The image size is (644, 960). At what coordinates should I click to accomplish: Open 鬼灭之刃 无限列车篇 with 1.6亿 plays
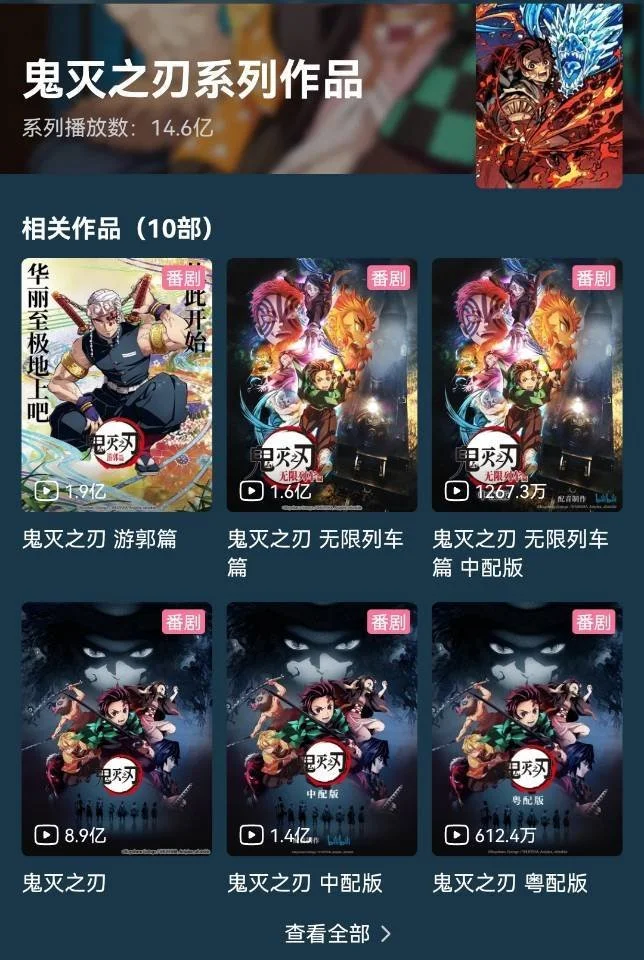pyautogui.click(x=322, y=385)
